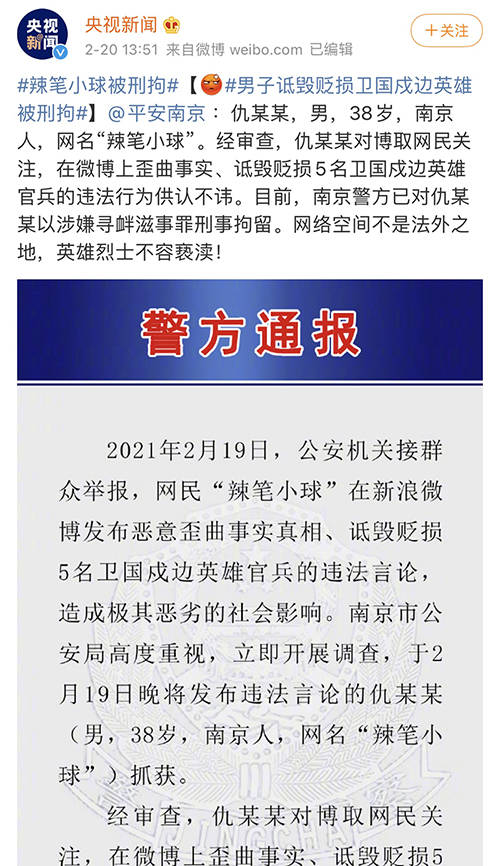Viewport: 500px width, 866px height.
Task: Follow 央视新闻 with the 关注 button
Action: click(446, 30)
